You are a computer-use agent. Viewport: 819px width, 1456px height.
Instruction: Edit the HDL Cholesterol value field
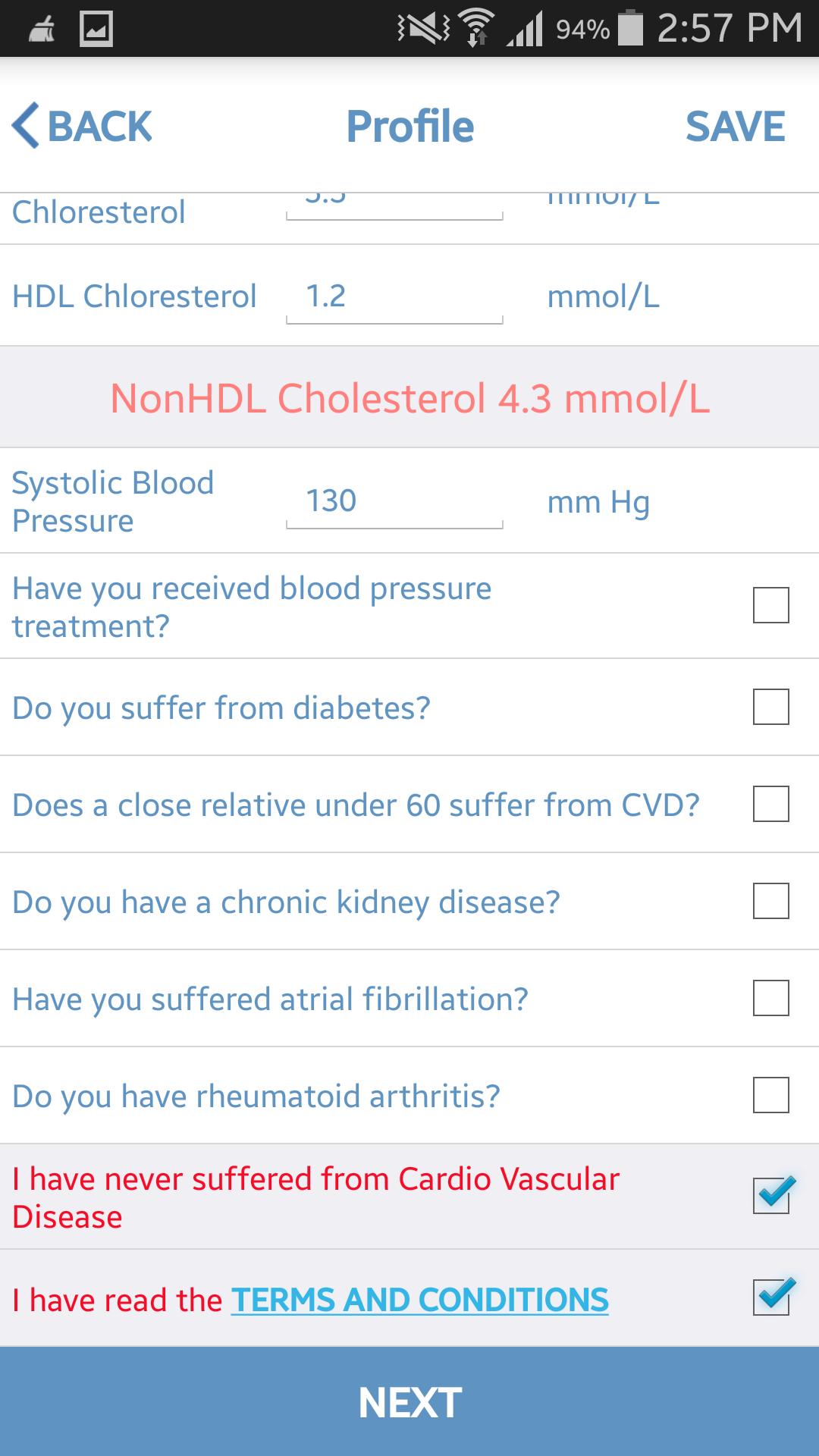(394, 296)
